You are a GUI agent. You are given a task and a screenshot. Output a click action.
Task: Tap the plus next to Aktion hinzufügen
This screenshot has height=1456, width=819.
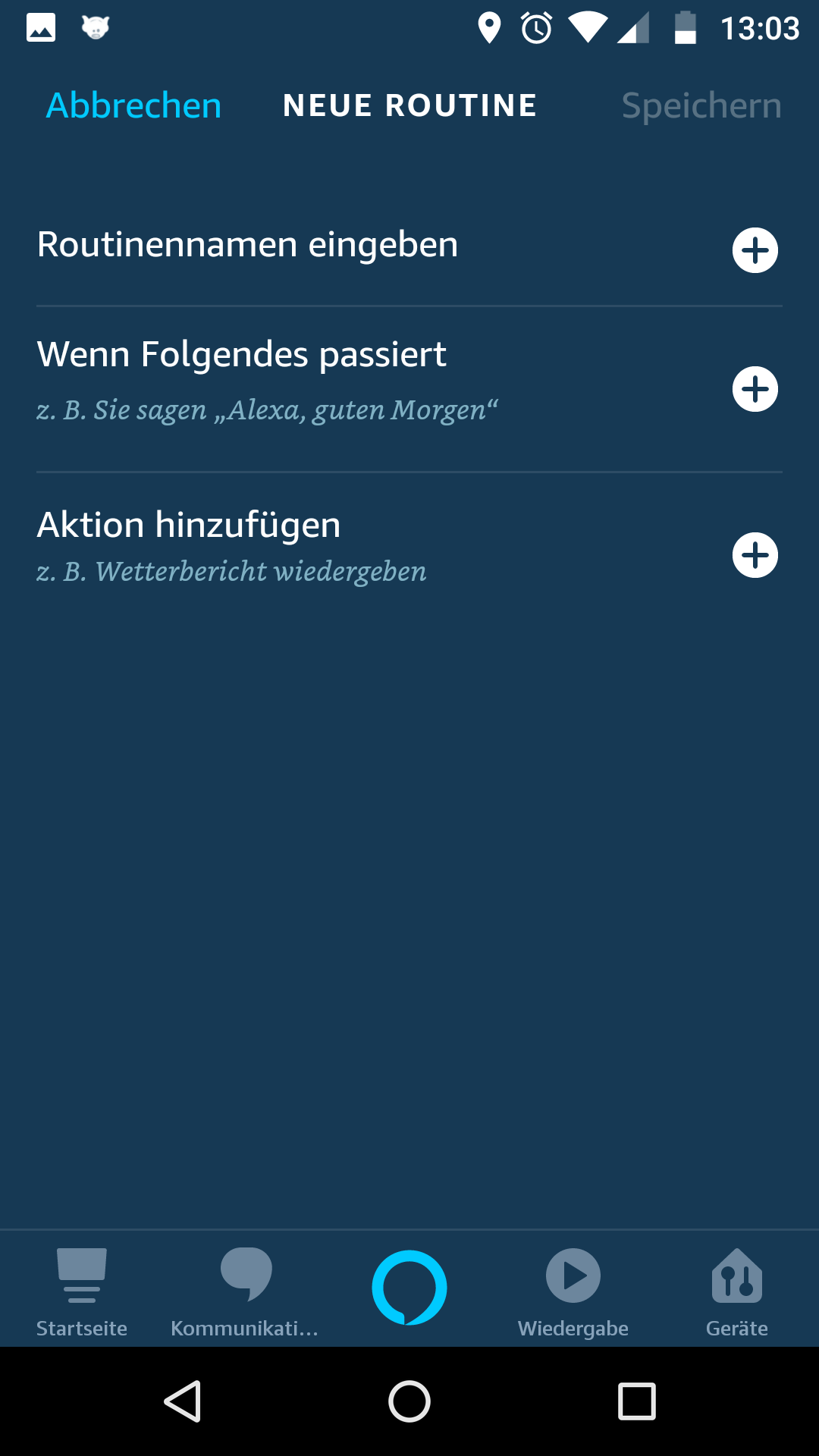tap(755, 555)
